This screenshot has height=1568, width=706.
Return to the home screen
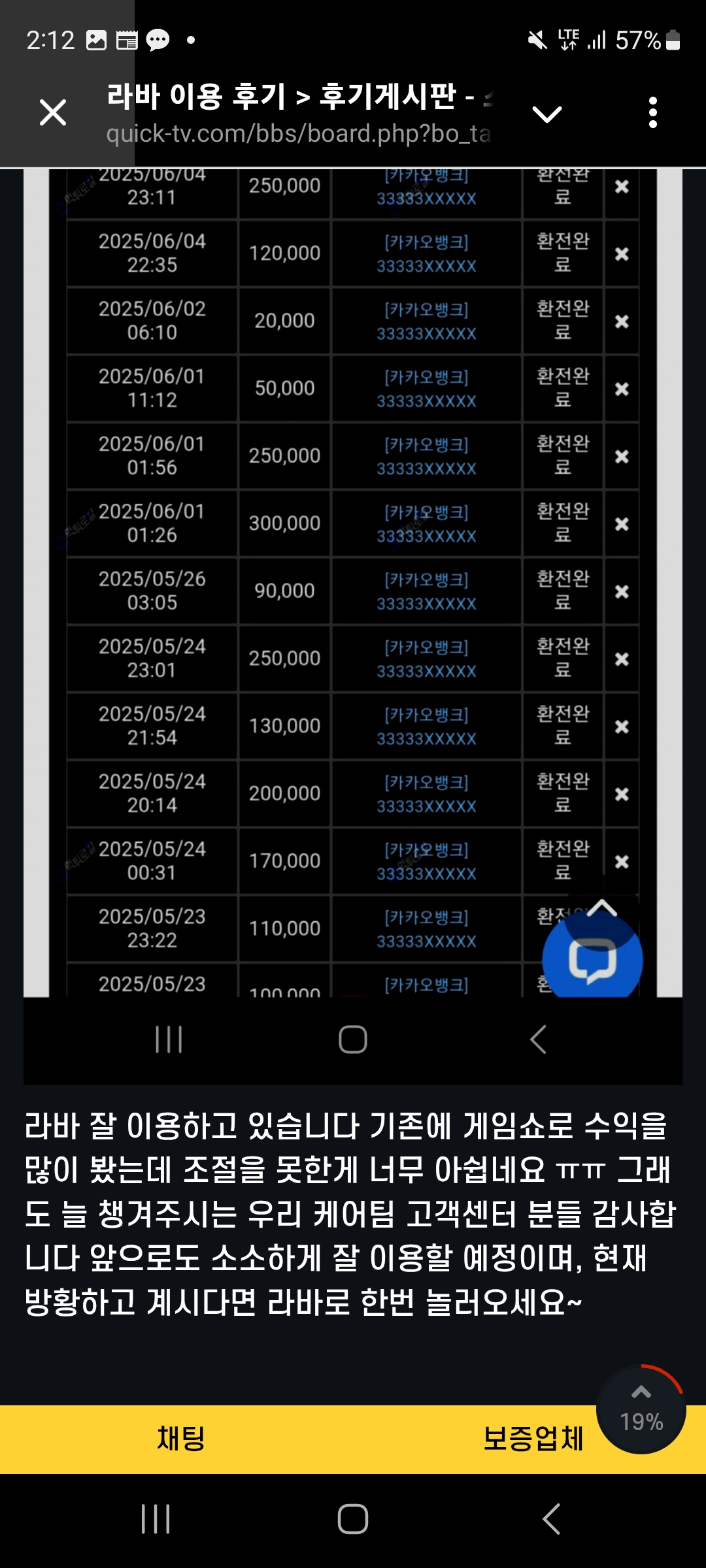(x=353, y=1518)
